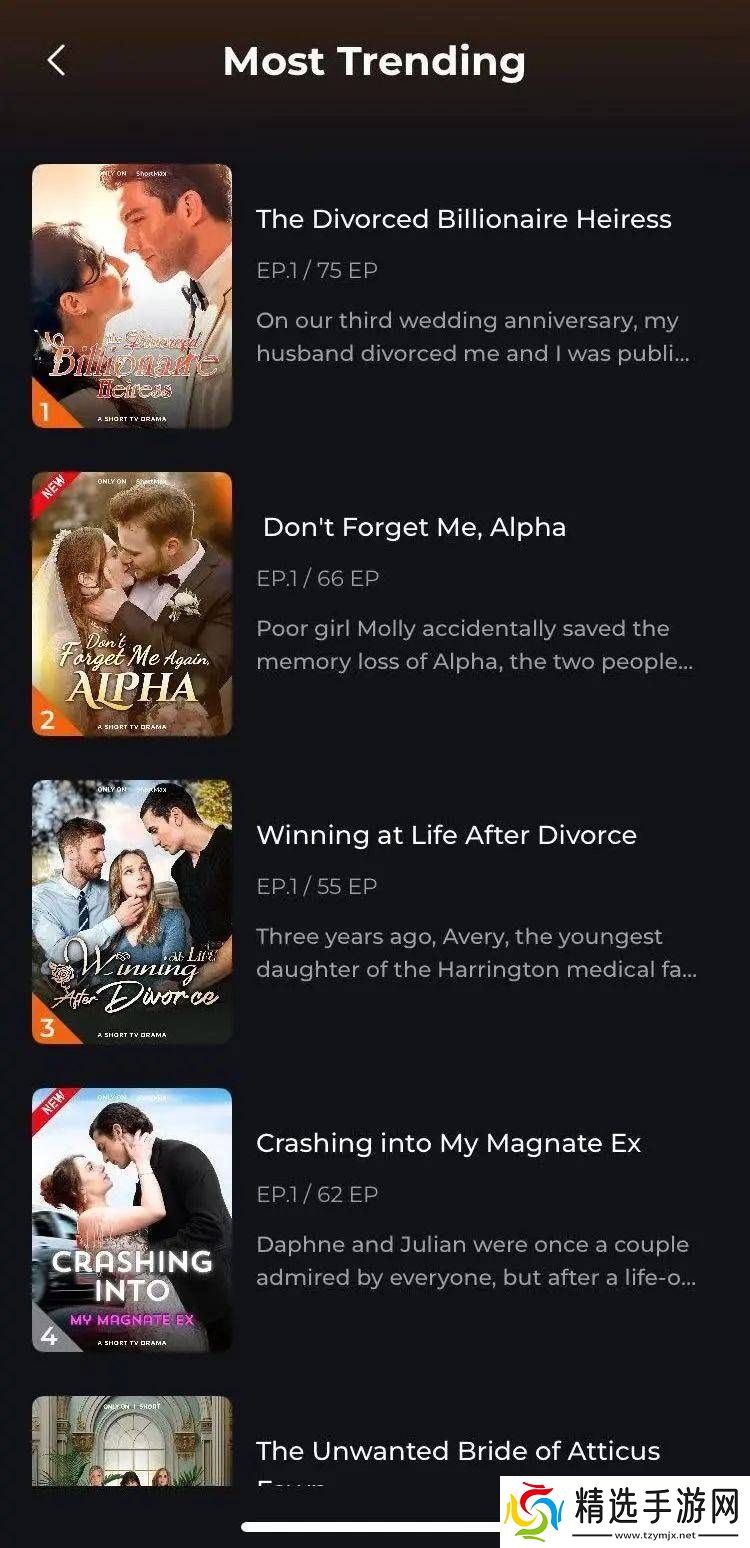This screenshot has width=750, height=1548.
Task: Open The Unwanted Bride of Atticus
Action: (458, 1451)
